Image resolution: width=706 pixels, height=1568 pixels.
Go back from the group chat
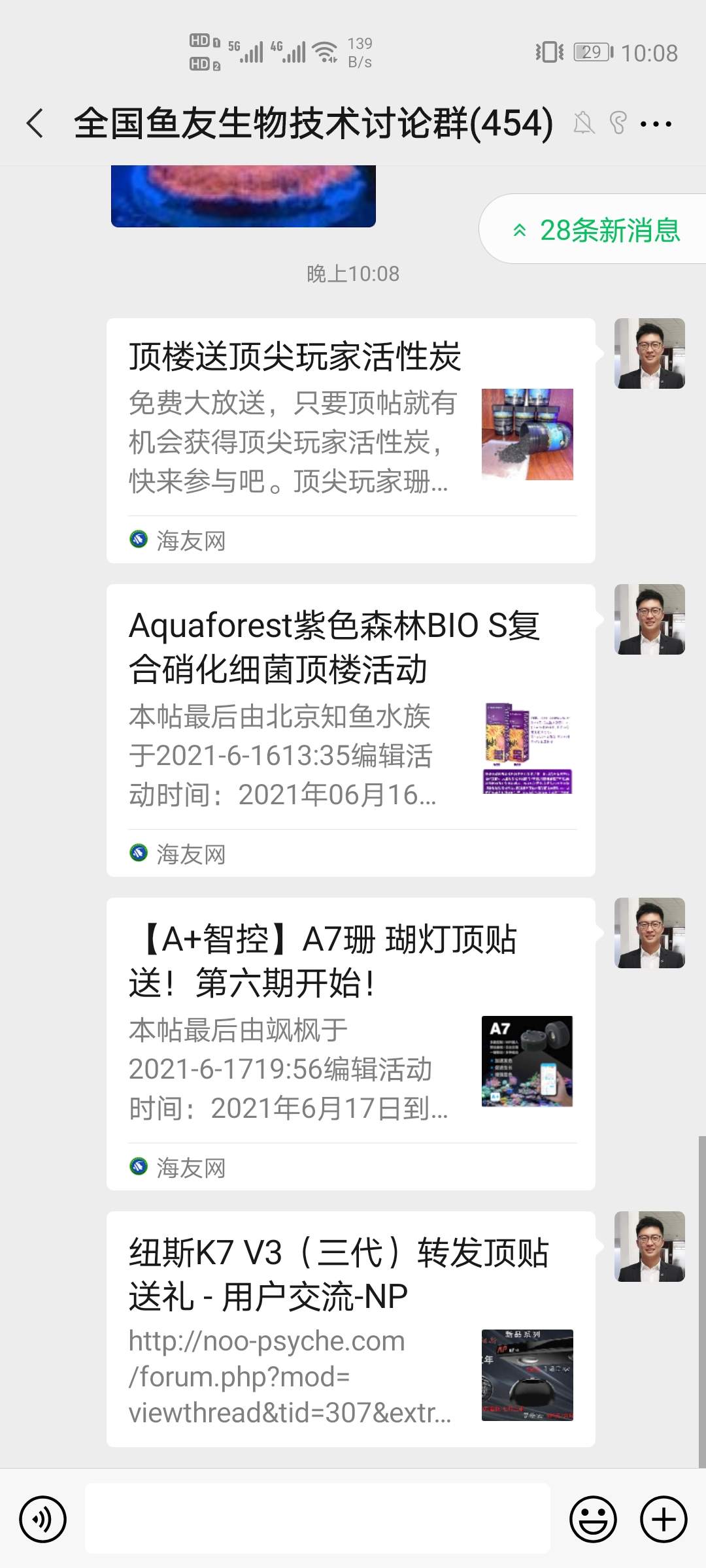coord(35,123)
